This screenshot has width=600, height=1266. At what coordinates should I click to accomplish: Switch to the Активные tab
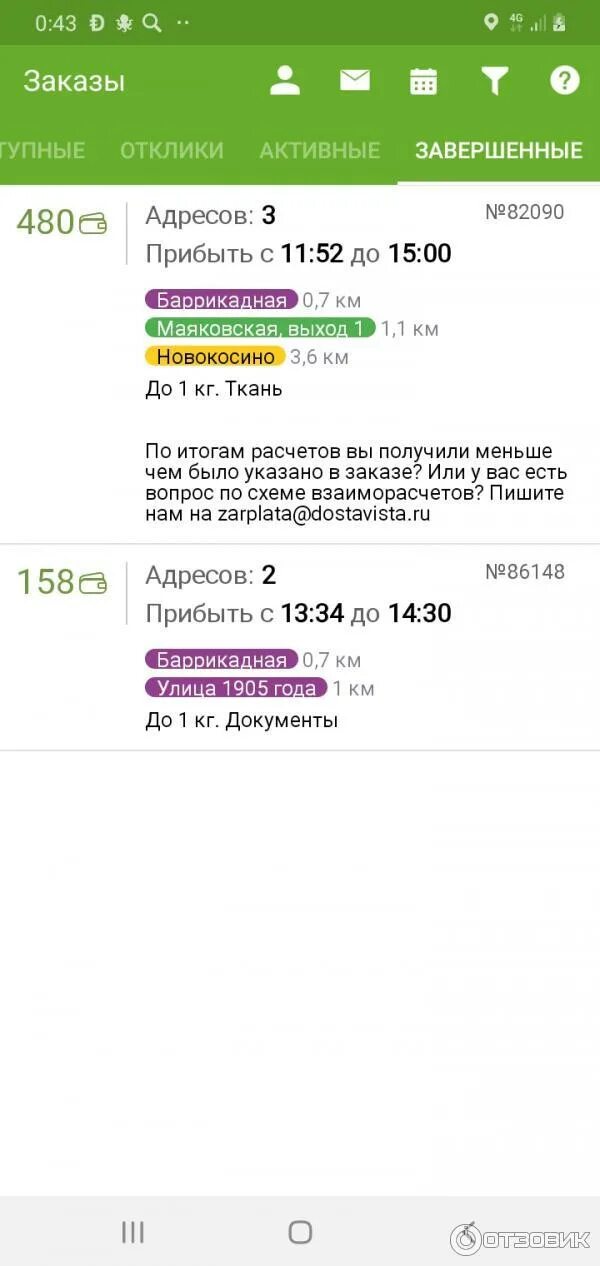pos(320,151)
